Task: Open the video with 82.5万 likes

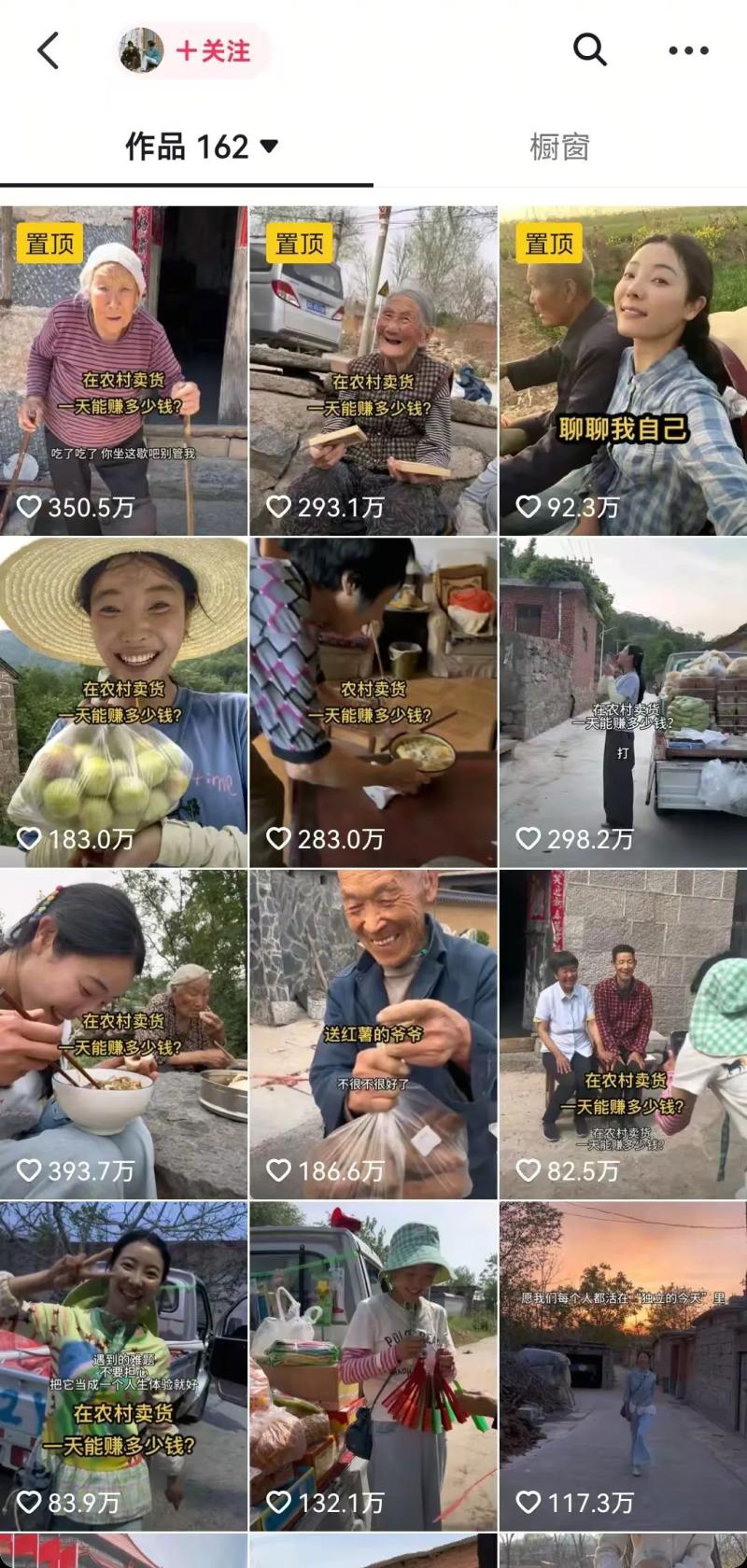Action: [623, 1034]
